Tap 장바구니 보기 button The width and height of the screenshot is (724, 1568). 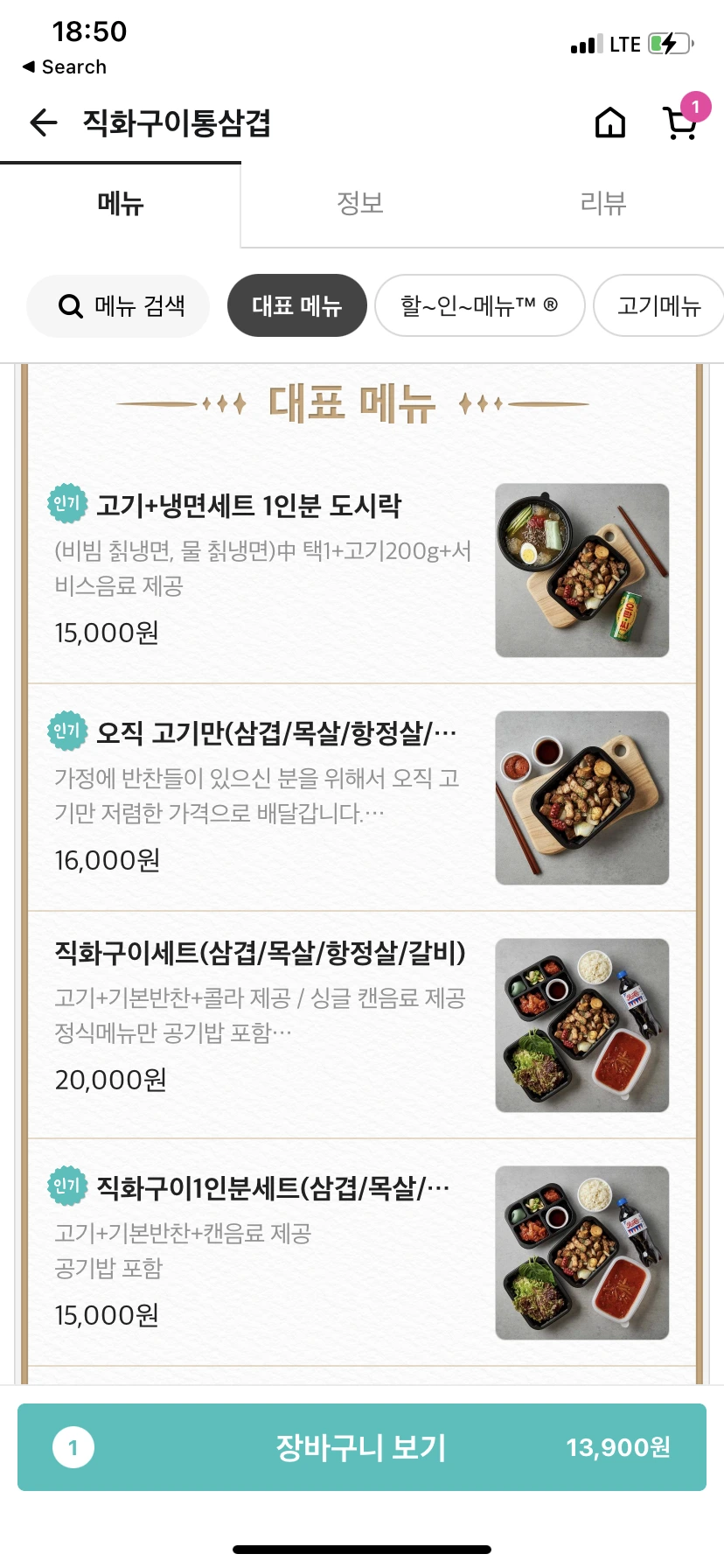361,1447
